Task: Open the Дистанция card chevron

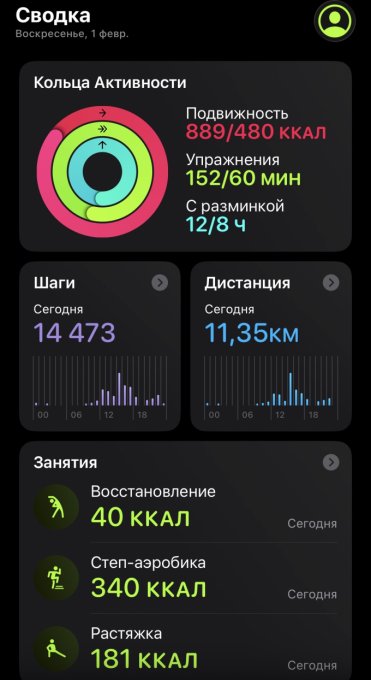Action: point(331,283)
